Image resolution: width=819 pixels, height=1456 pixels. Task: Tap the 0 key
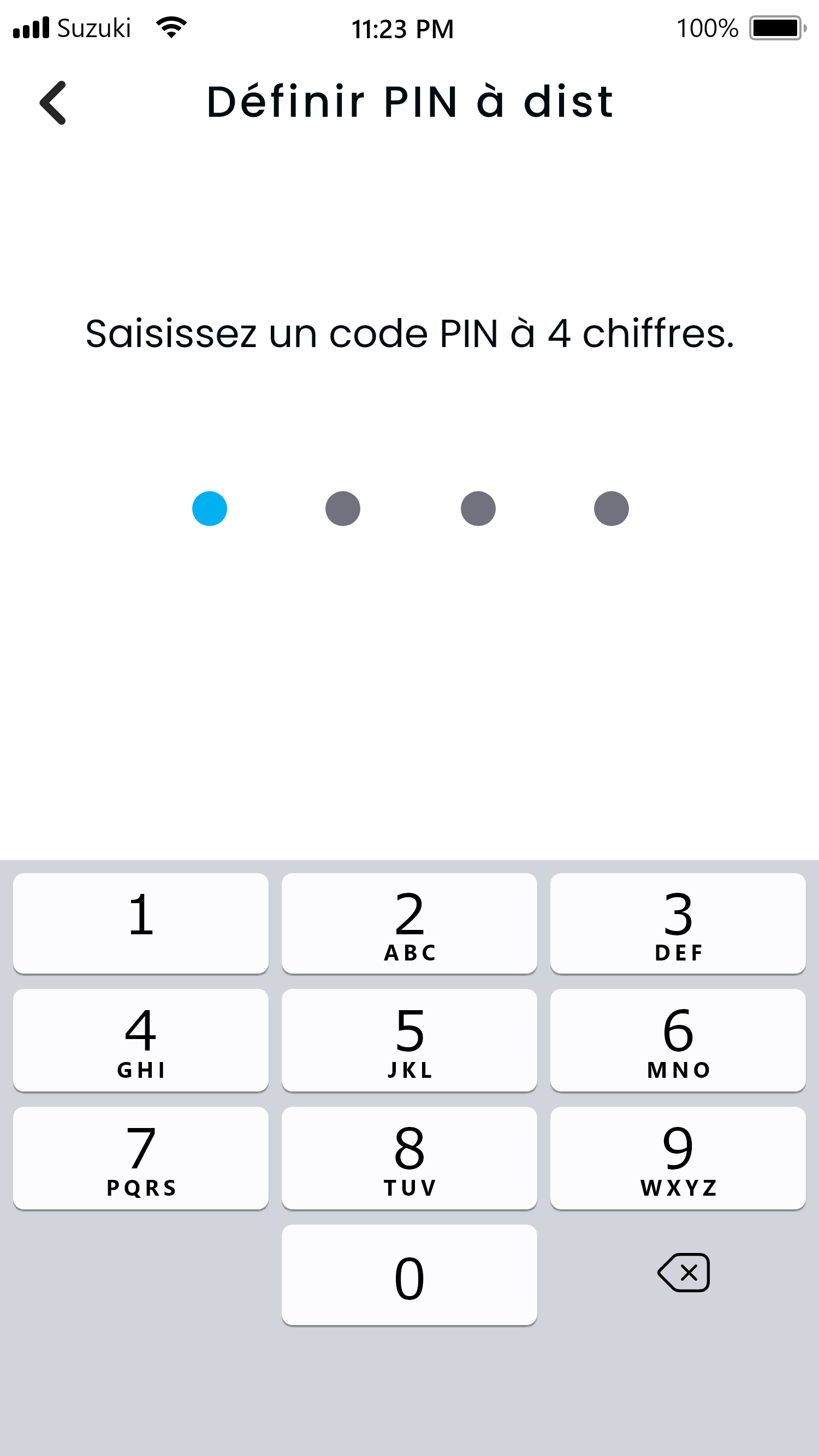(410, 1275)
